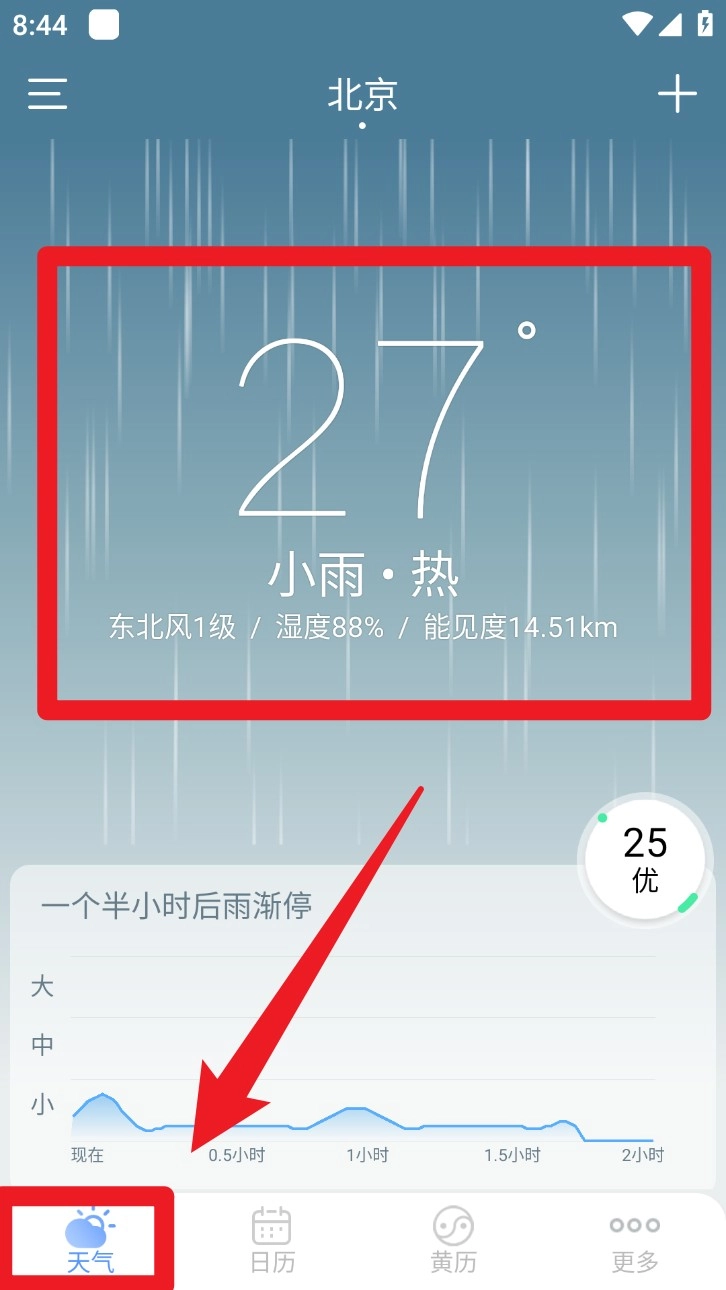Tap the 小雨·热 weather condition text
Viewport: 726px width, 1290px height.
pos(363,574)
